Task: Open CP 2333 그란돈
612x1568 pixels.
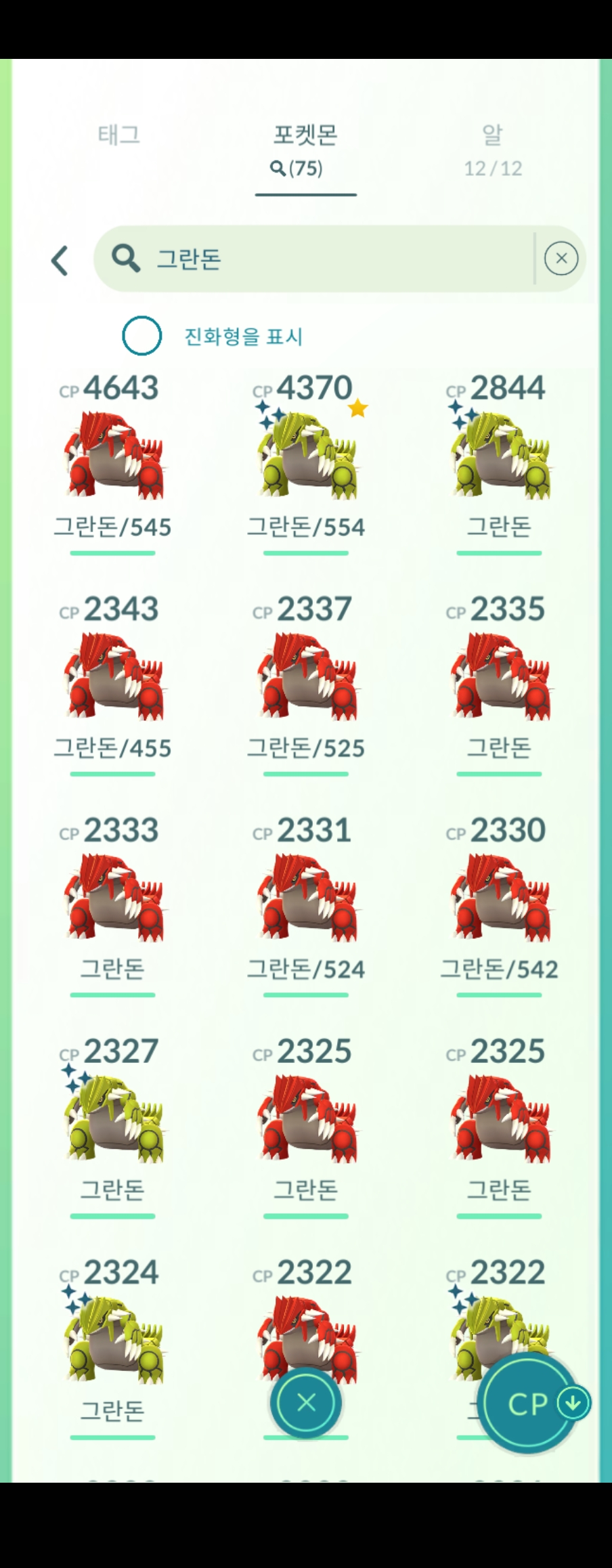Action: 113,898
